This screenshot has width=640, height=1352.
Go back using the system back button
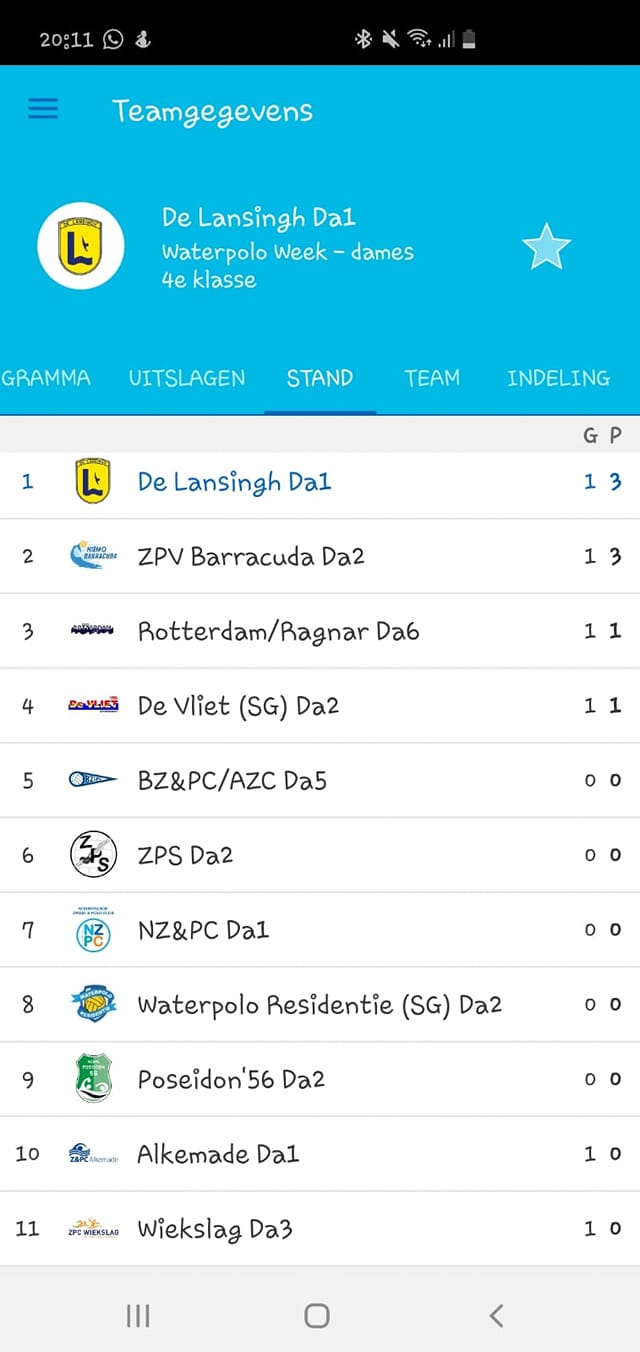click(496, 1315)
